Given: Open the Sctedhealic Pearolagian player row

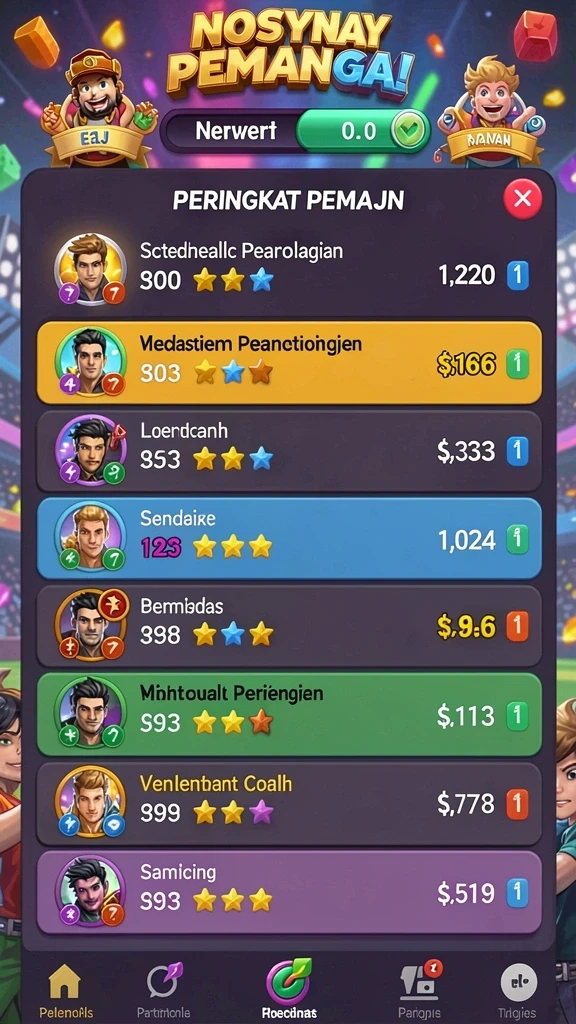Looking at the screenshot, I should (x=289, y=268).
